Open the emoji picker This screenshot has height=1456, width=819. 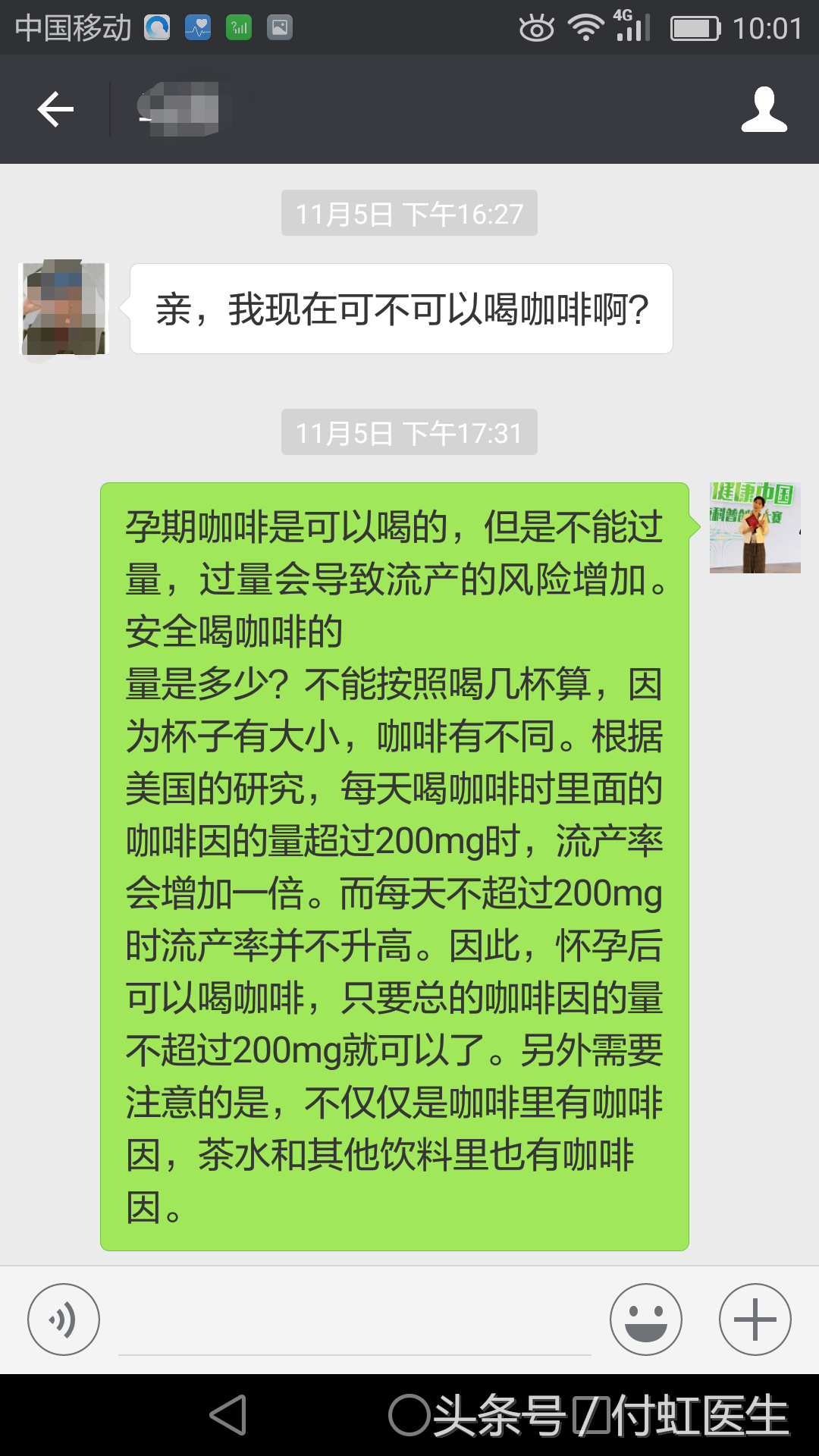tap(645, 1319)
